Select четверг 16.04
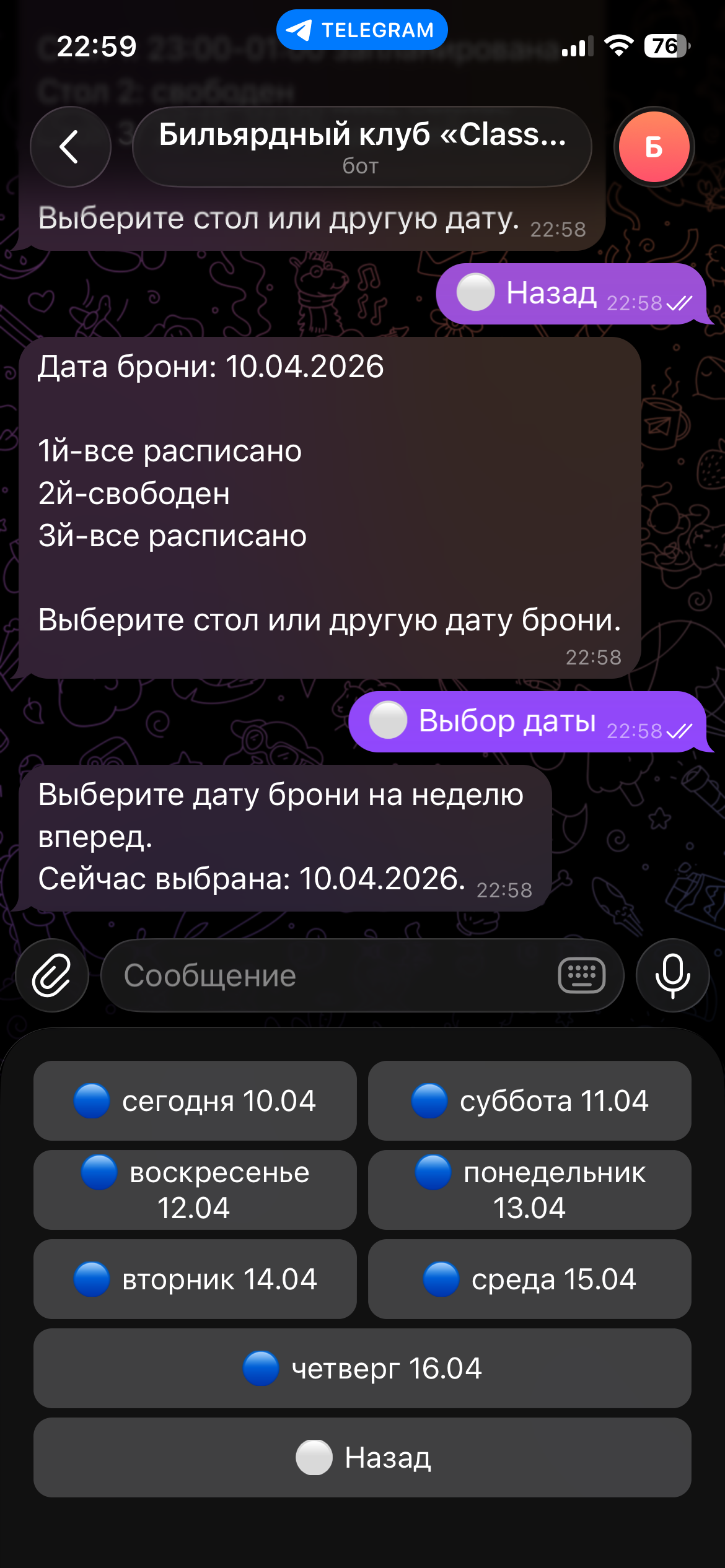 coord(362,1368)
